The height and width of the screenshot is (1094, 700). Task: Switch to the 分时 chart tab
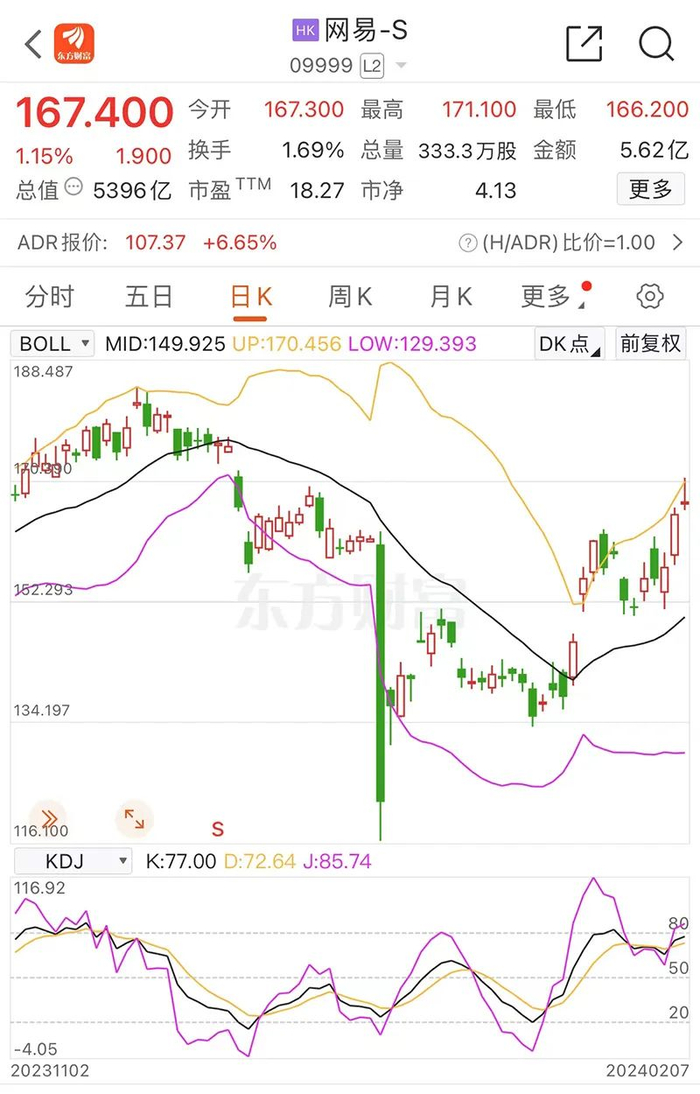(50, 296)
